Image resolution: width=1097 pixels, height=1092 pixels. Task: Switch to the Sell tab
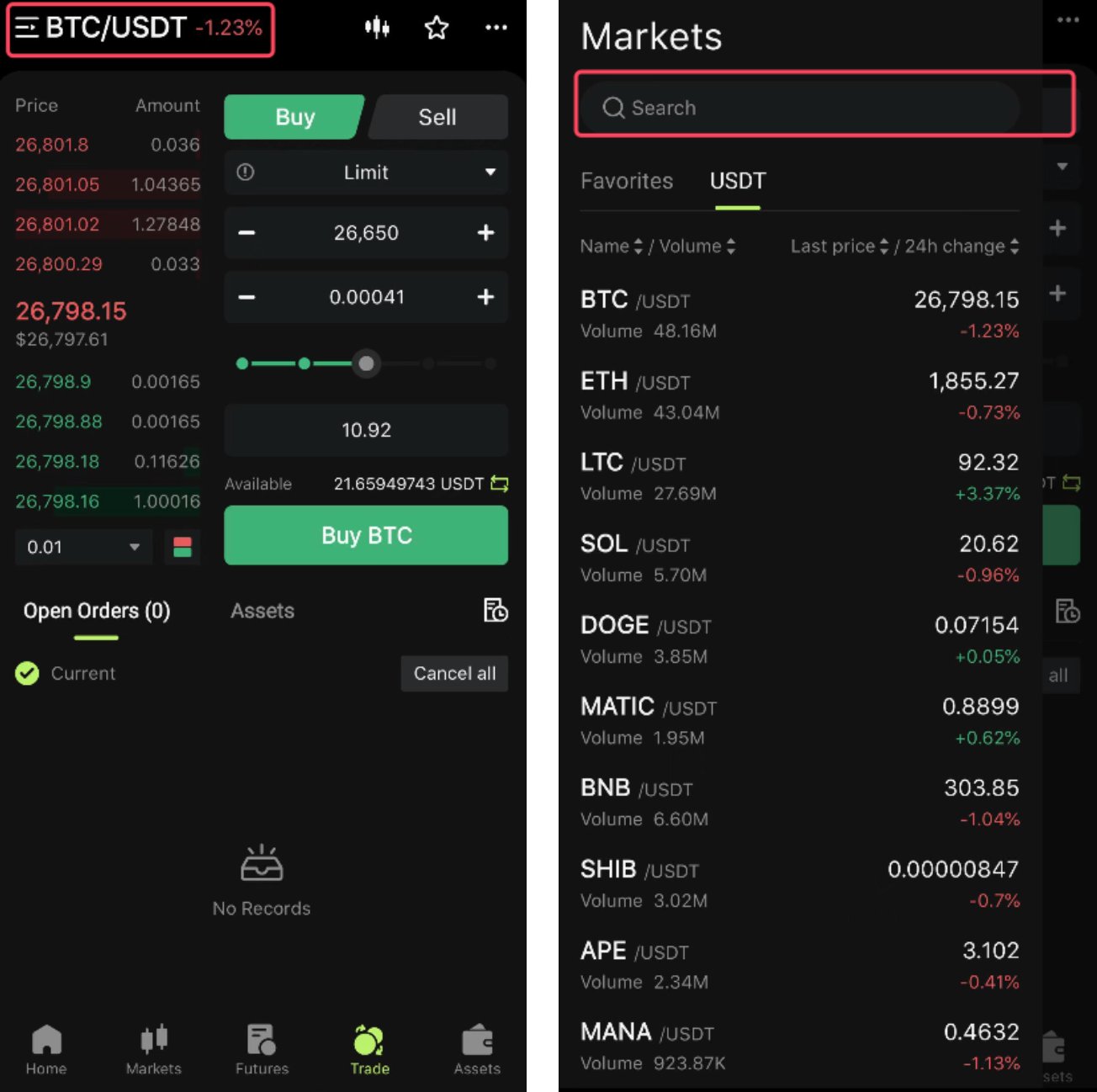point(437,117)
